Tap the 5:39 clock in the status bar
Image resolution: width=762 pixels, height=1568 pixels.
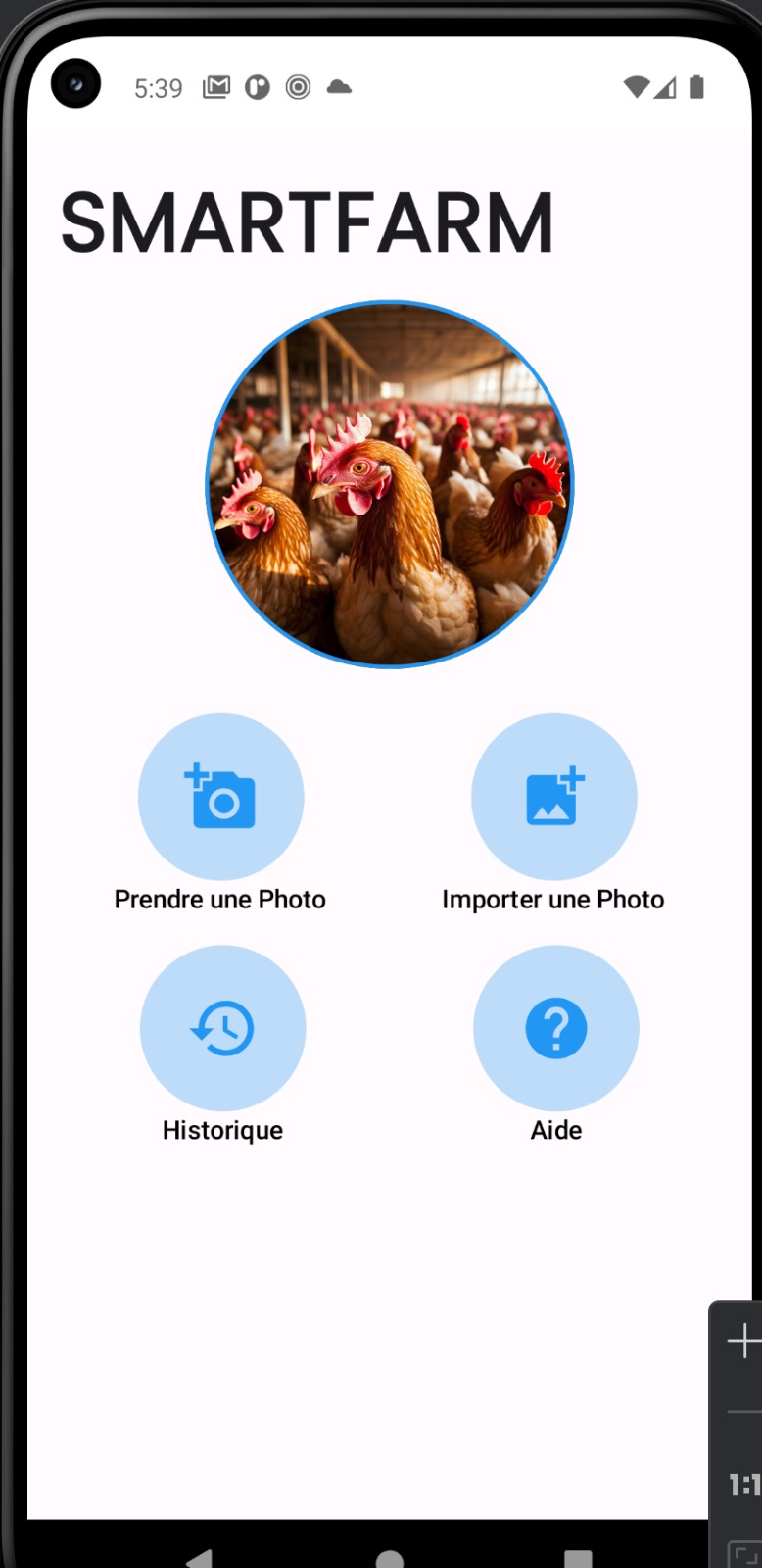[158, 87]
